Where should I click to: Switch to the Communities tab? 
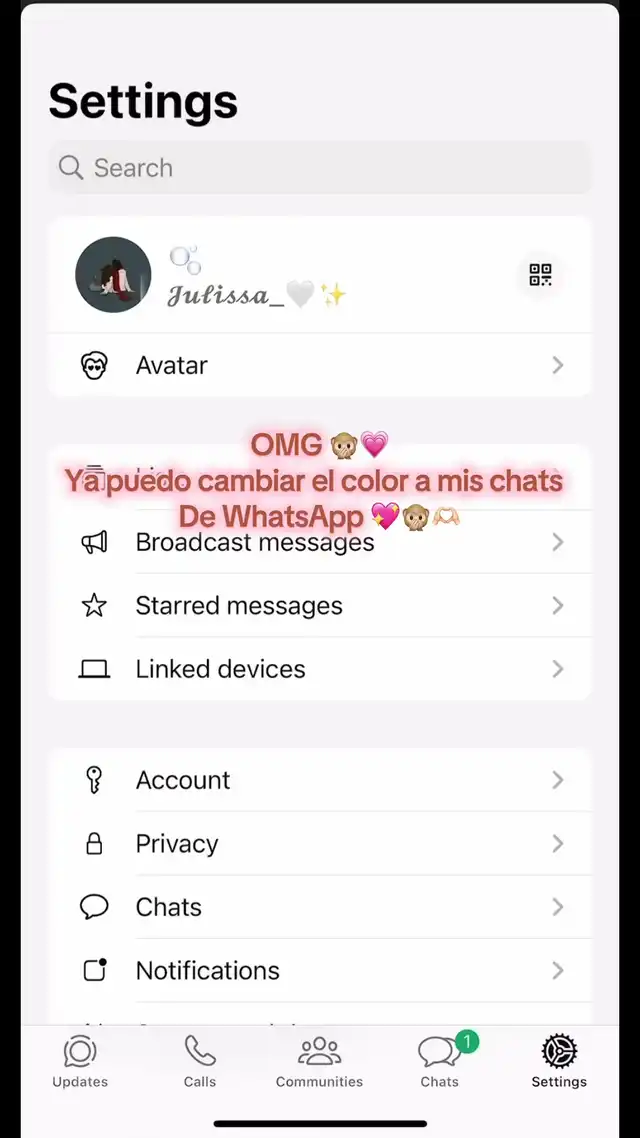coord(319,1061)
